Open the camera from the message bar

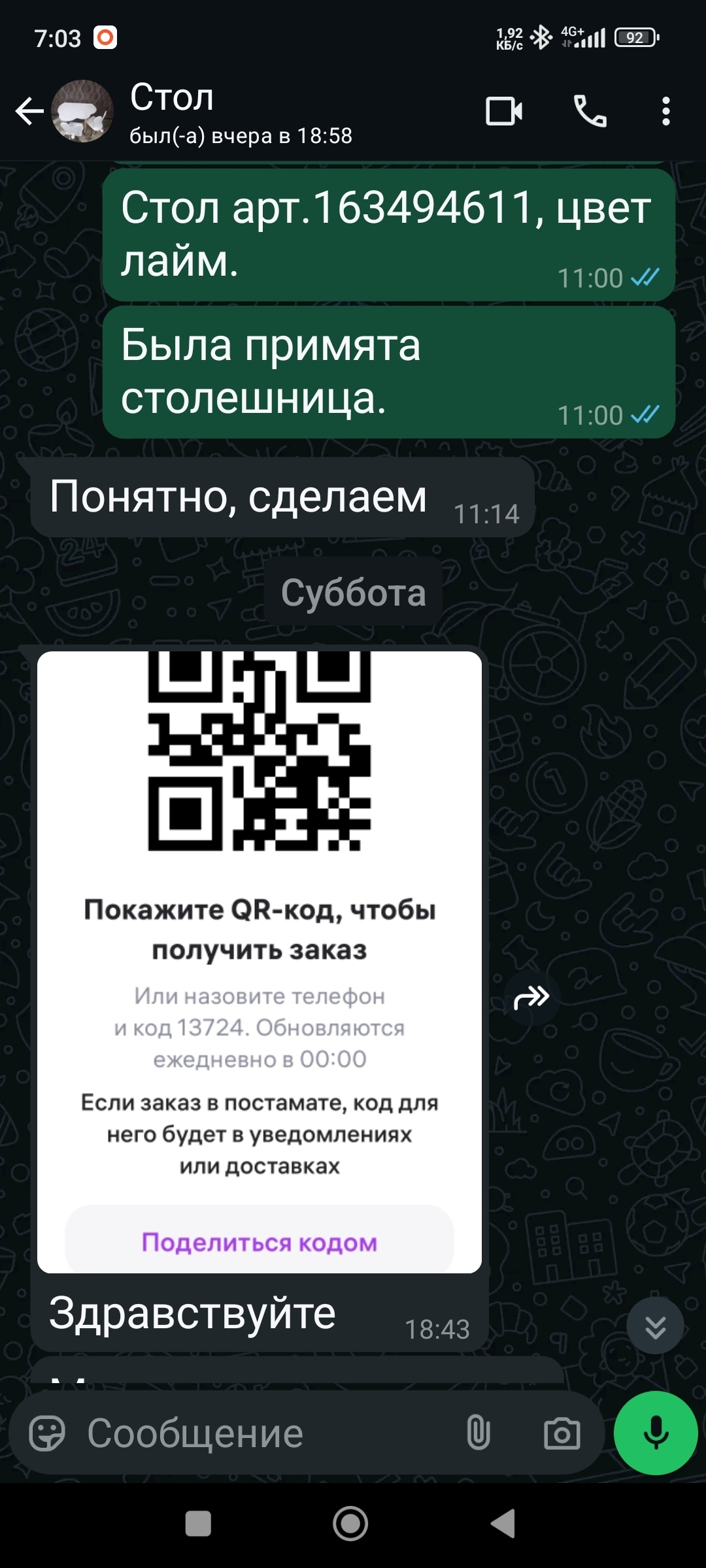click(x=562, y=1433)
